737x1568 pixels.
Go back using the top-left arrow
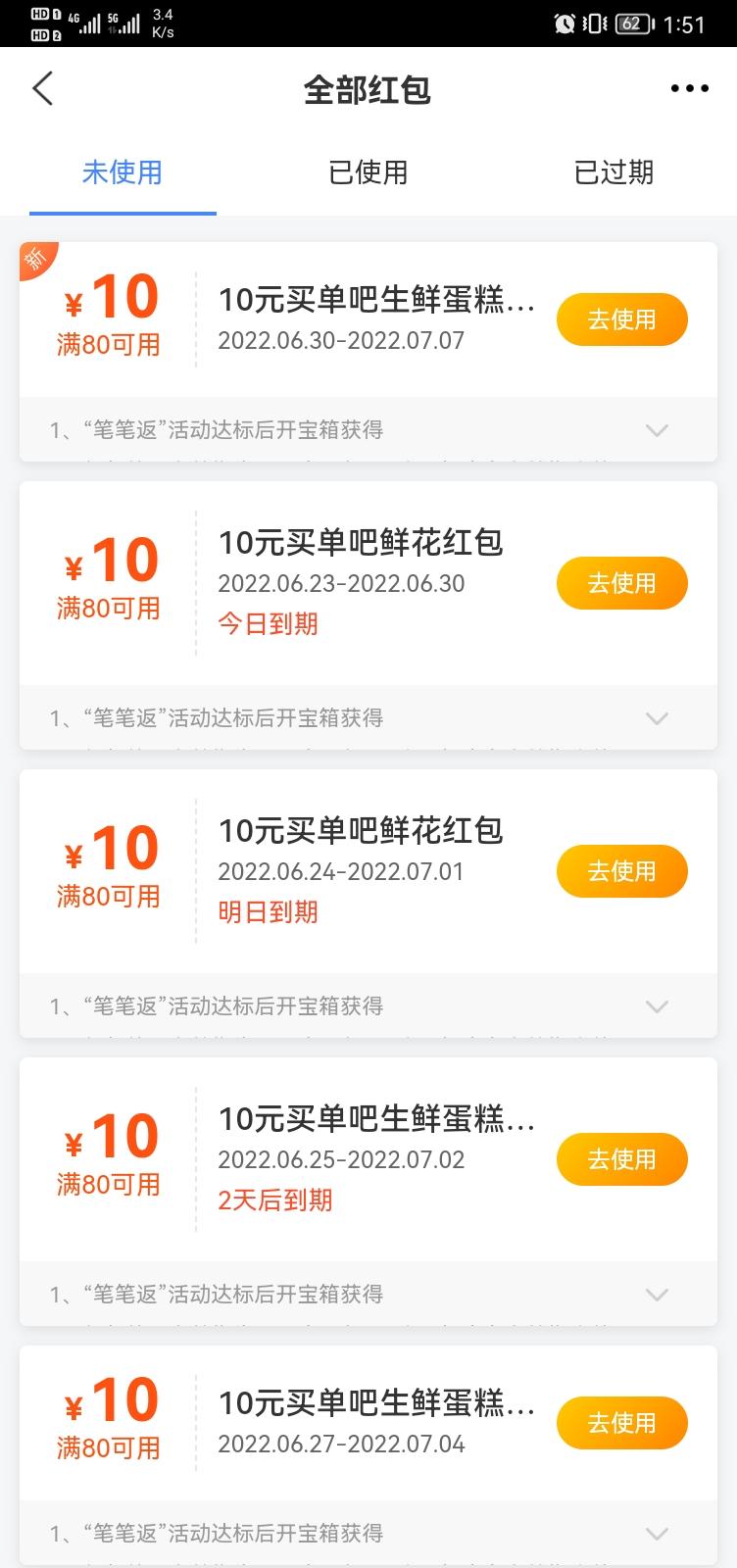tap(42, 88)
